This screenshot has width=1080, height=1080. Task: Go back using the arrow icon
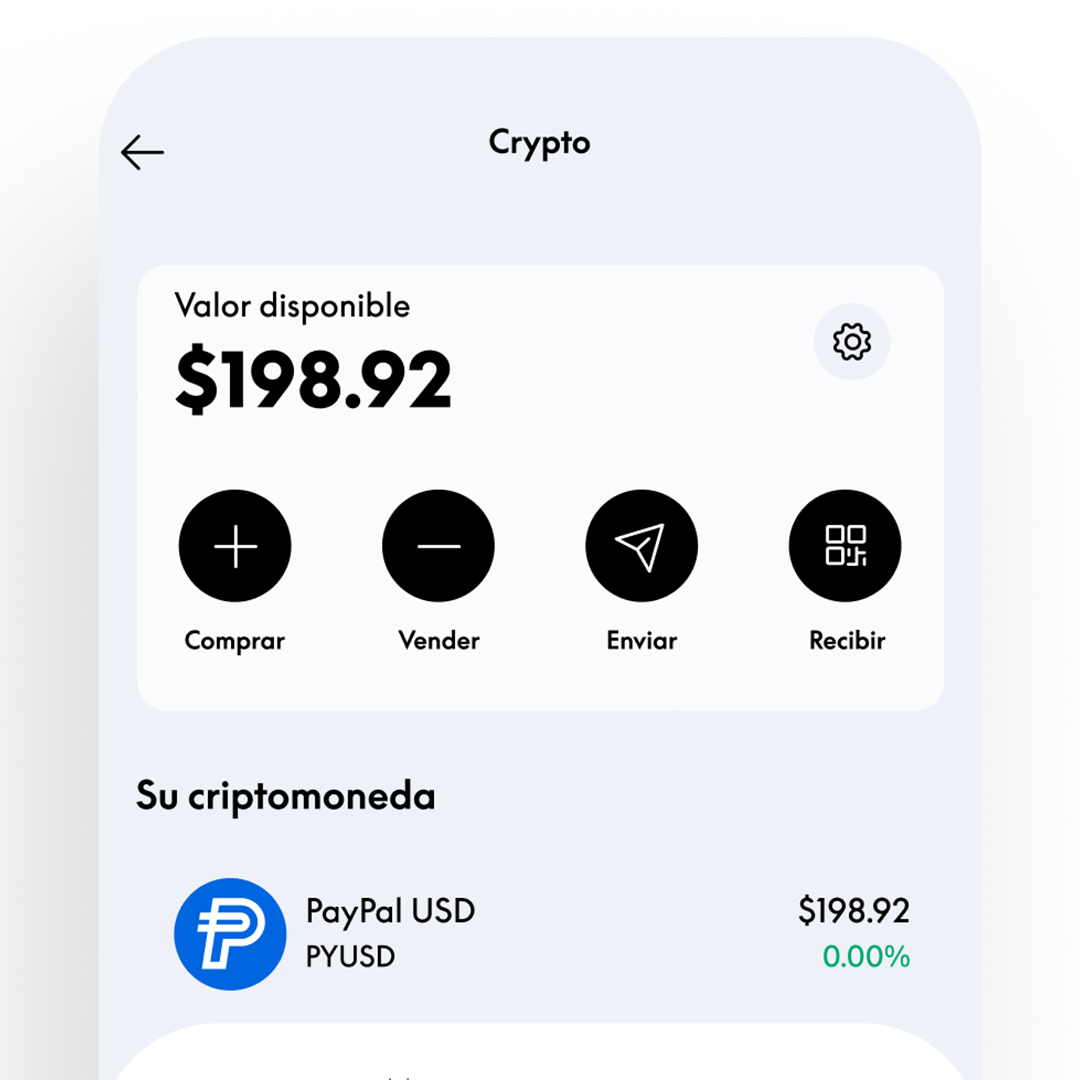tap(142, 153)
